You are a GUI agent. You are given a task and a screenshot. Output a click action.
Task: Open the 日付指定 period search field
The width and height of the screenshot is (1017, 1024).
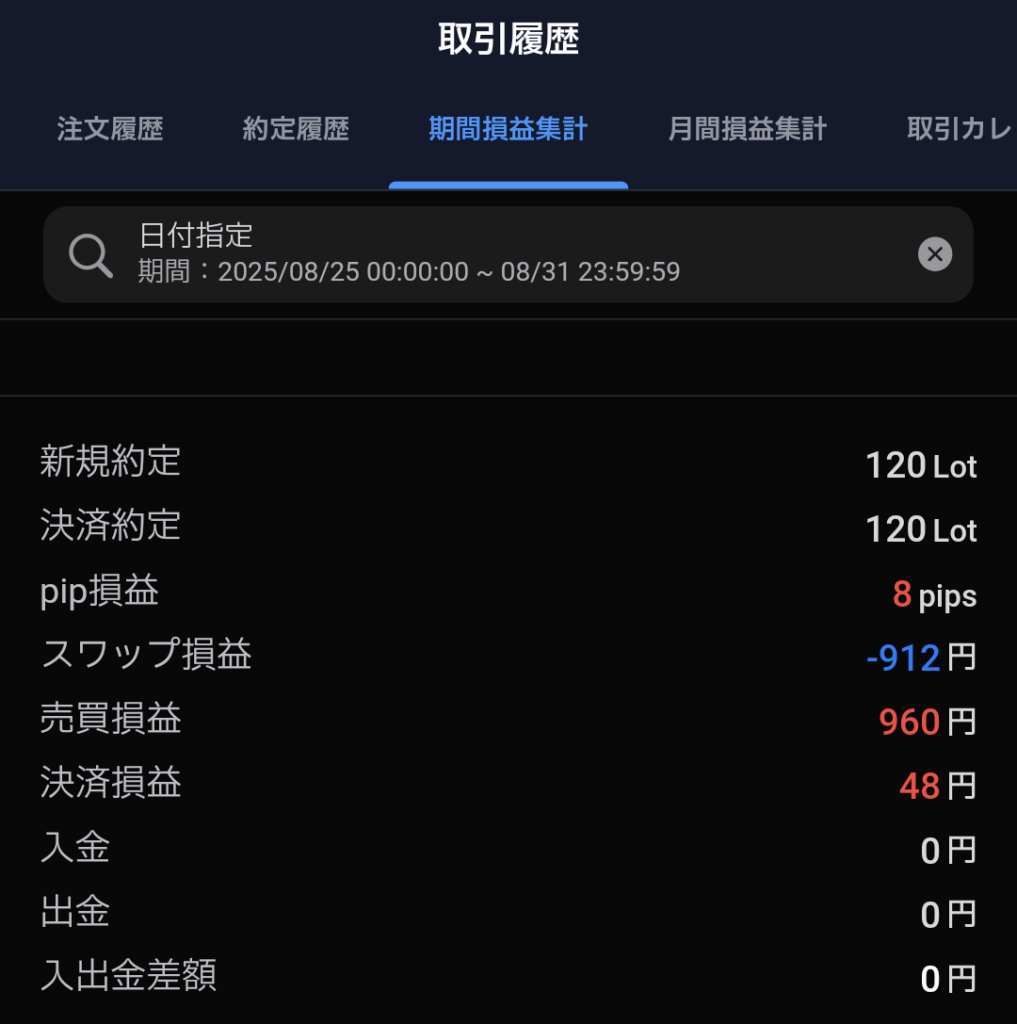(480, 254)
